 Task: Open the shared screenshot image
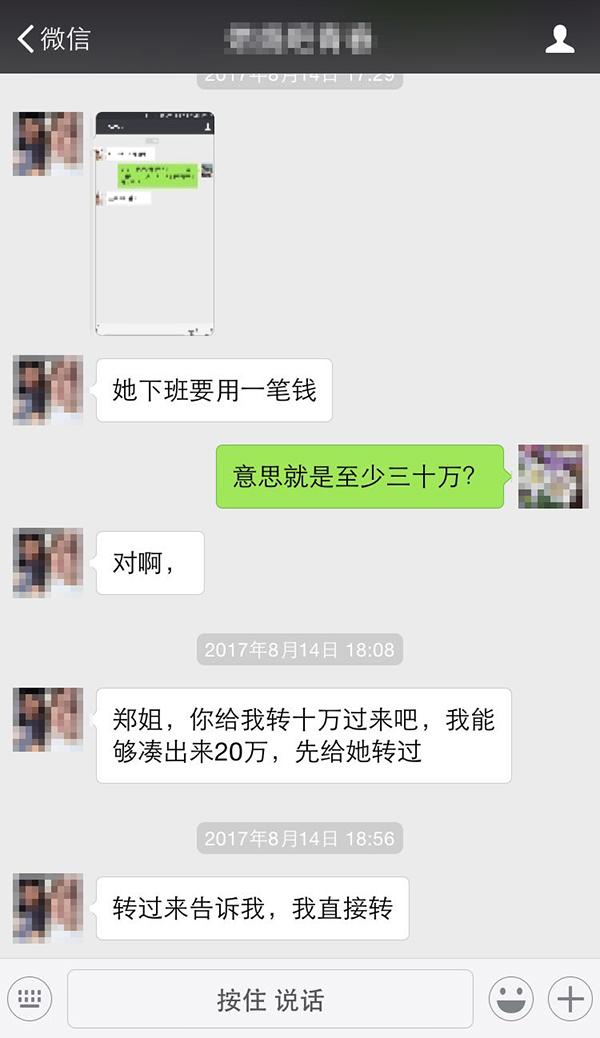tap(154, 223)
